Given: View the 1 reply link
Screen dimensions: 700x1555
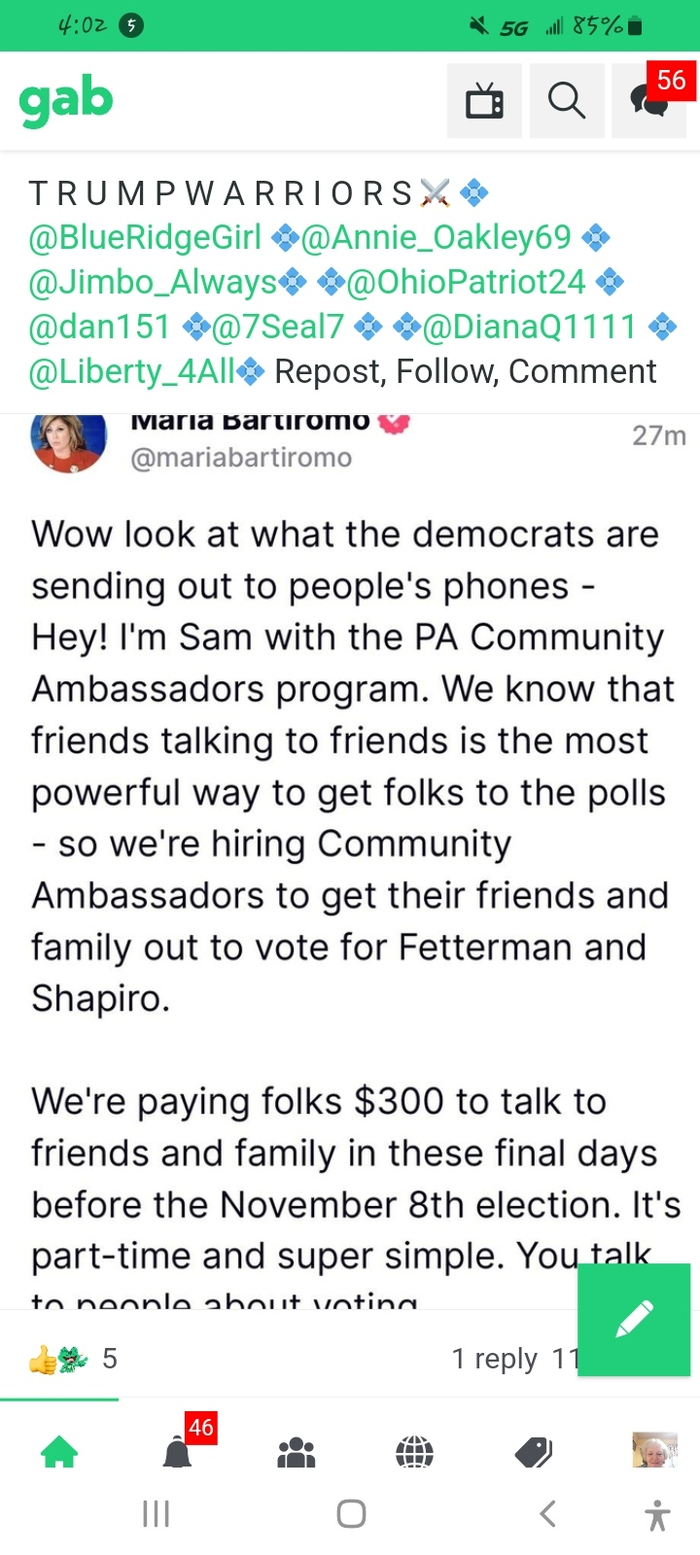Looking at the screenshot, I should point(494,1359).
